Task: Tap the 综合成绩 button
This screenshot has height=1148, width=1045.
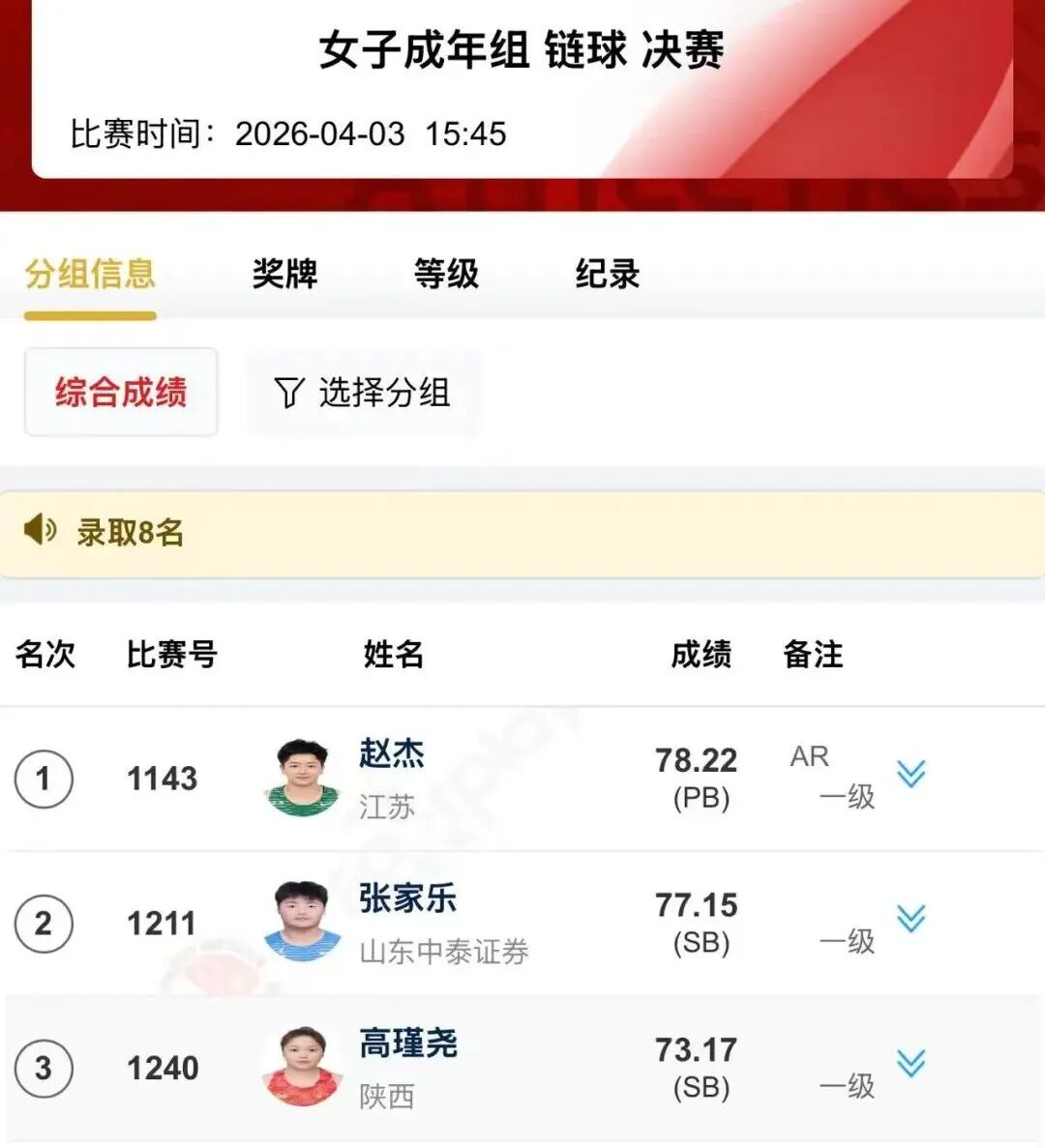Action: (121, 393)
